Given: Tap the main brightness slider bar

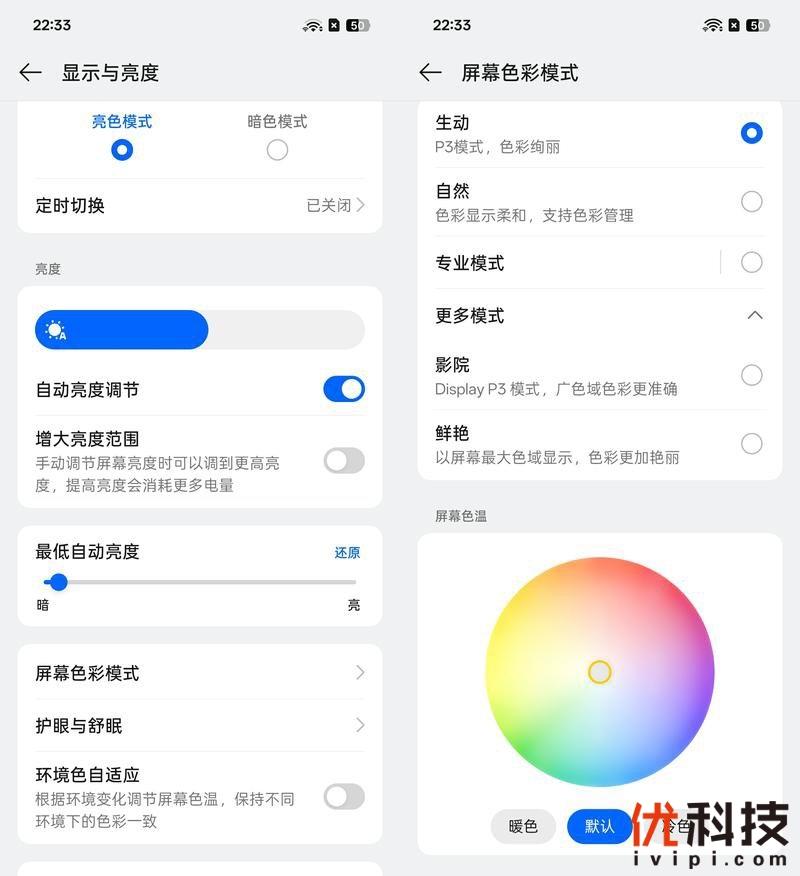Looking at the screenshot, I should coord(200,330).
